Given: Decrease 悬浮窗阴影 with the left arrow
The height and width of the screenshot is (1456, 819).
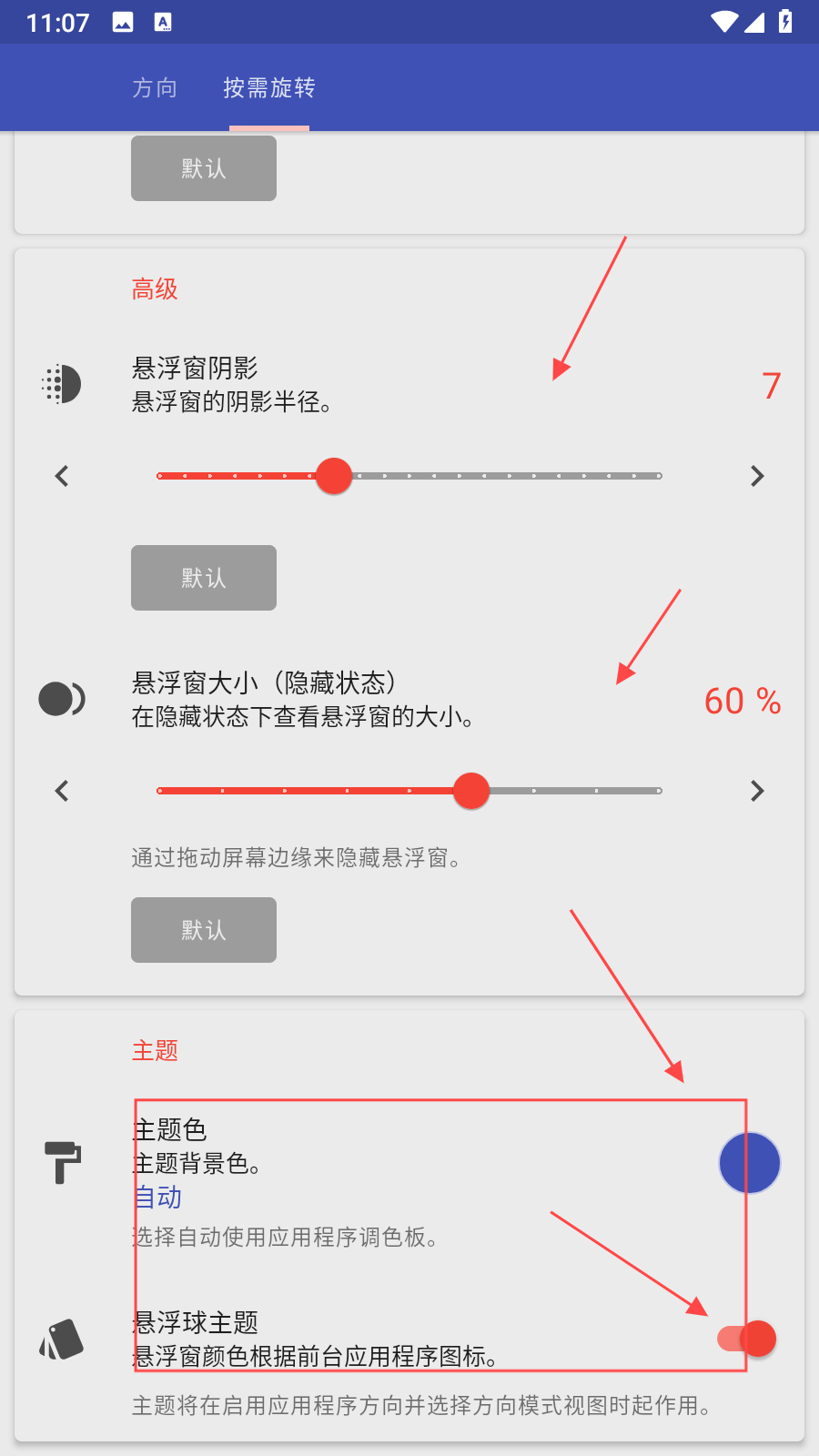Looking at the screenshot, I should coord(62,476).
